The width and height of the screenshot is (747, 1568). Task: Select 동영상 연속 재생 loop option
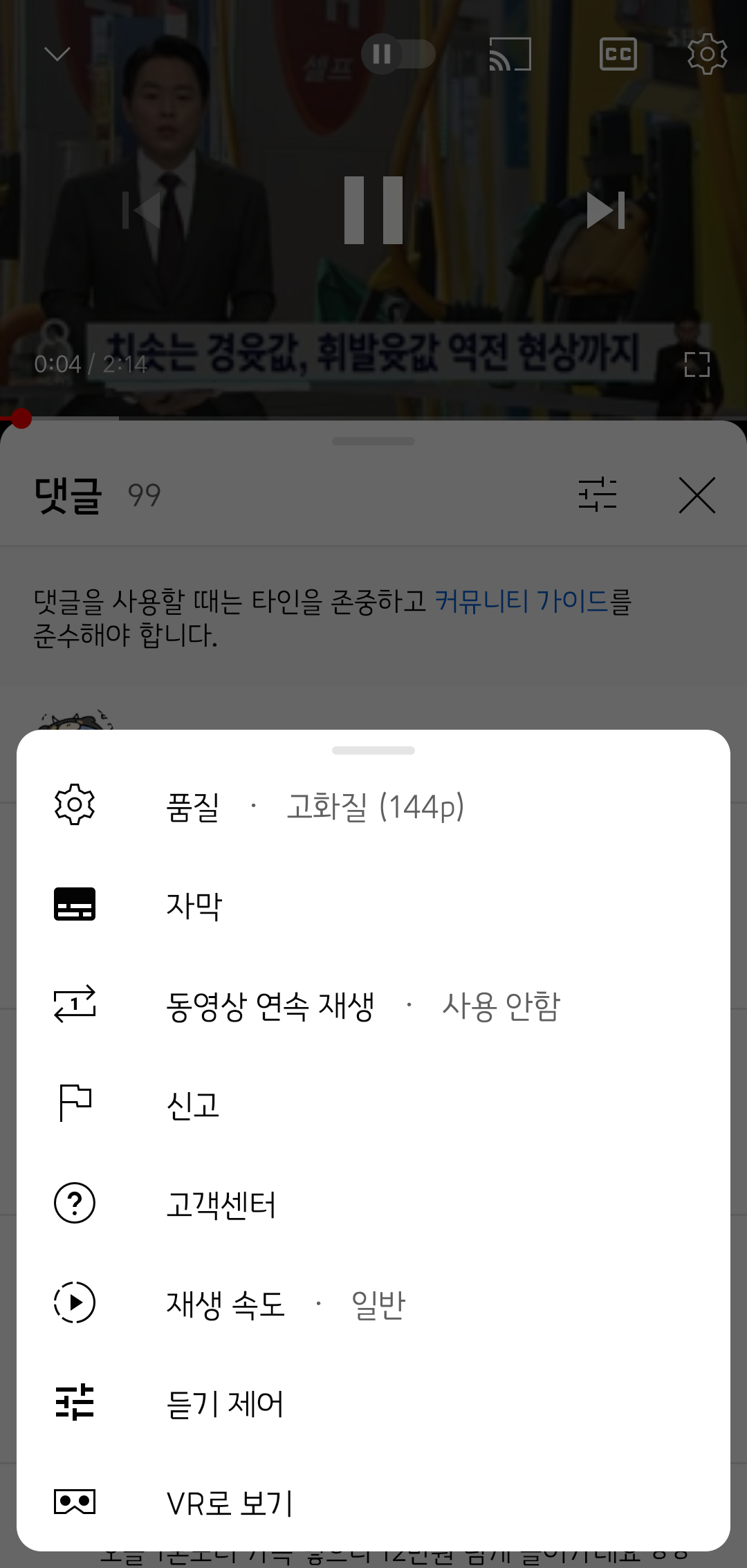tap(373, 1005)
